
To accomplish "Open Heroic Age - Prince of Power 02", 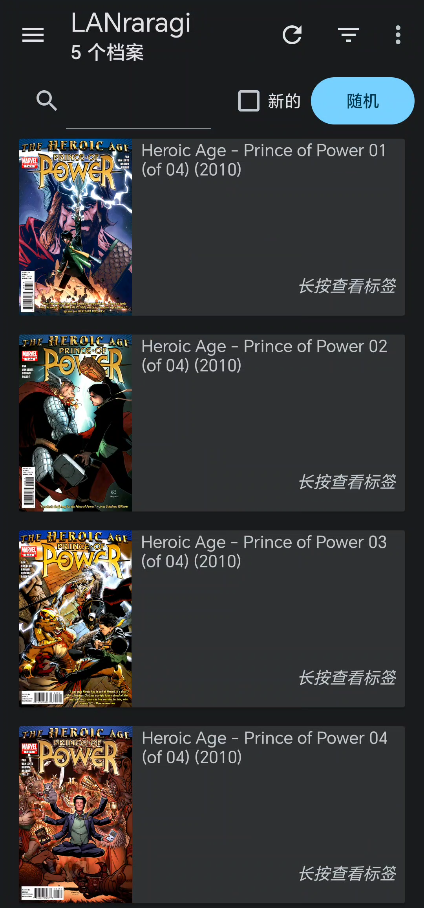I will (x=211, y=423).
